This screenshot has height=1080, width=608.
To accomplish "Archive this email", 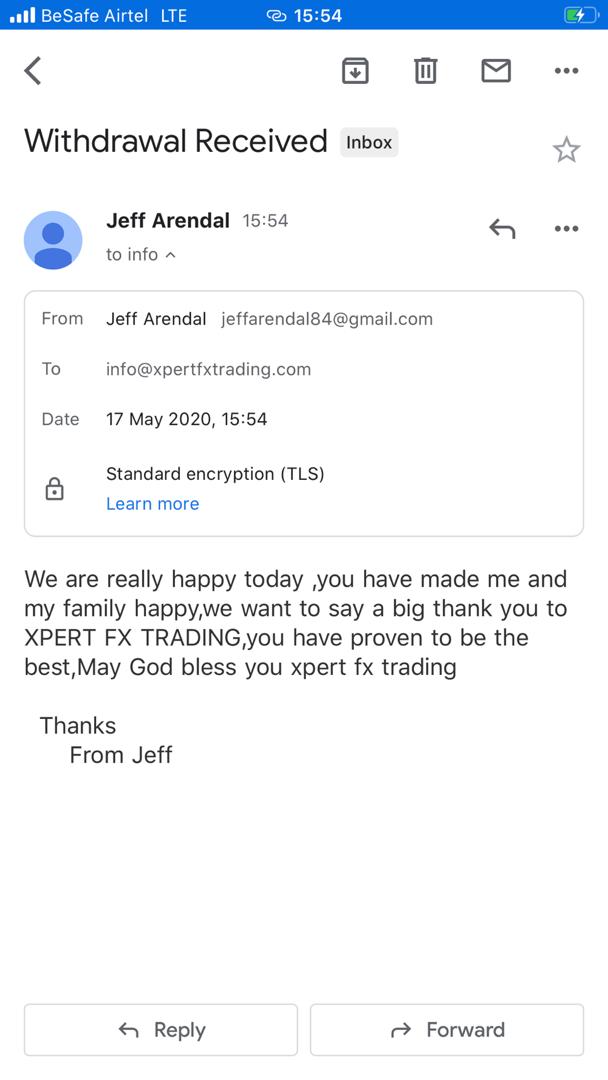I will (x=355, y=70).
